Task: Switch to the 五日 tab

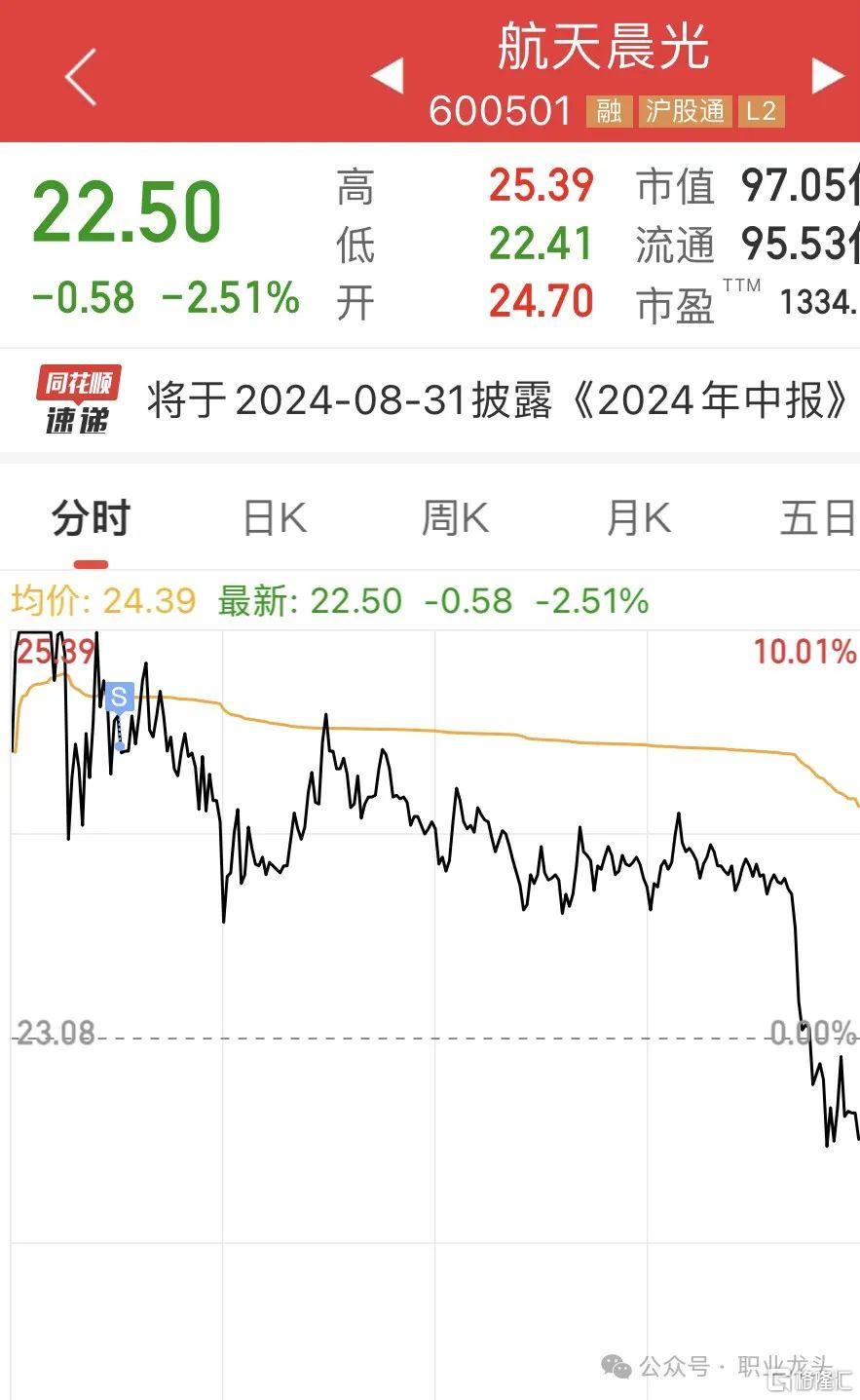Action: coord(818,518)
